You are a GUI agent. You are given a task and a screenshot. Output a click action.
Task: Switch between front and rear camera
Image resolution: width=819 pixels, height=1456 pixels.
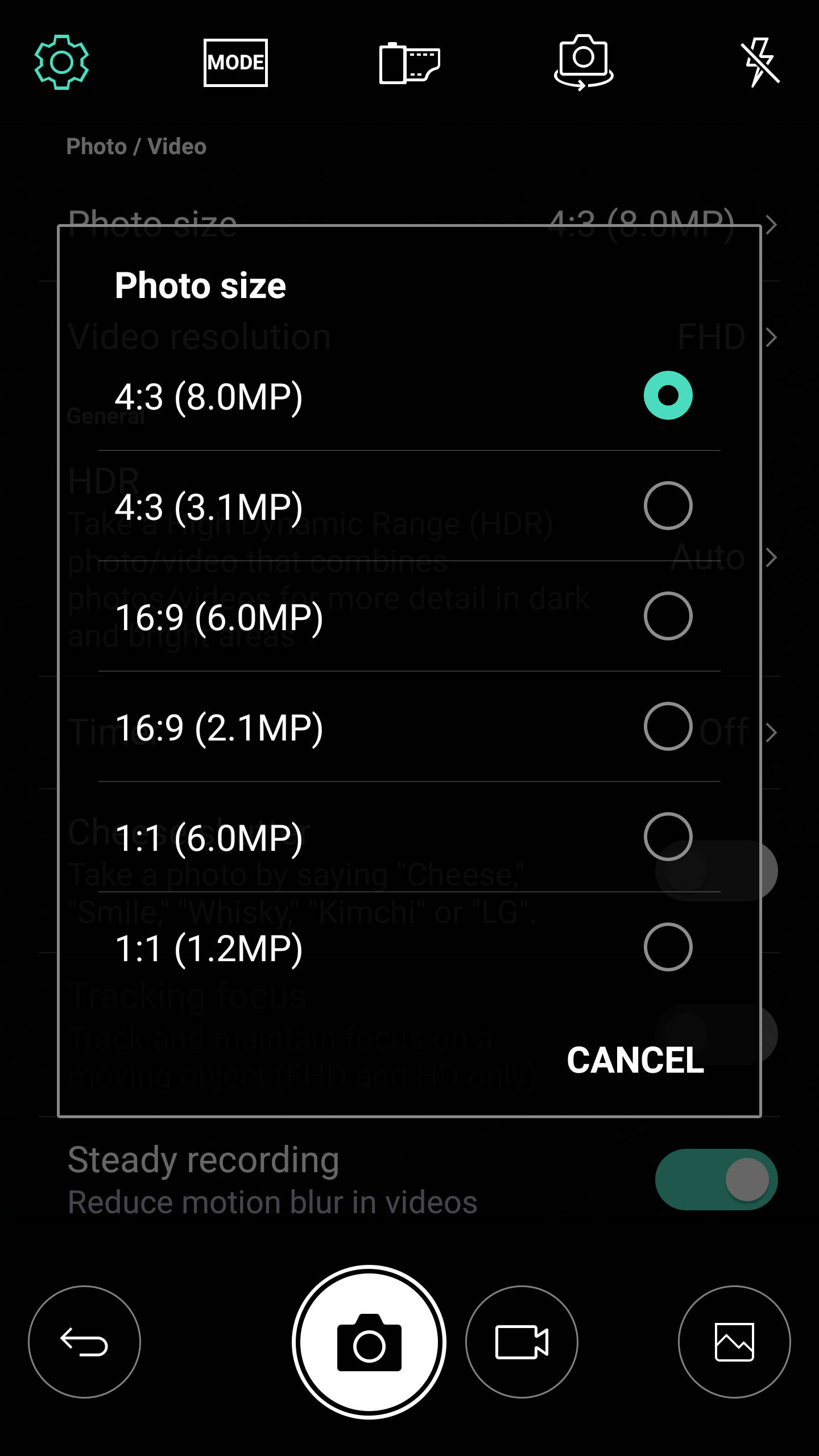(x=584, y=63)
